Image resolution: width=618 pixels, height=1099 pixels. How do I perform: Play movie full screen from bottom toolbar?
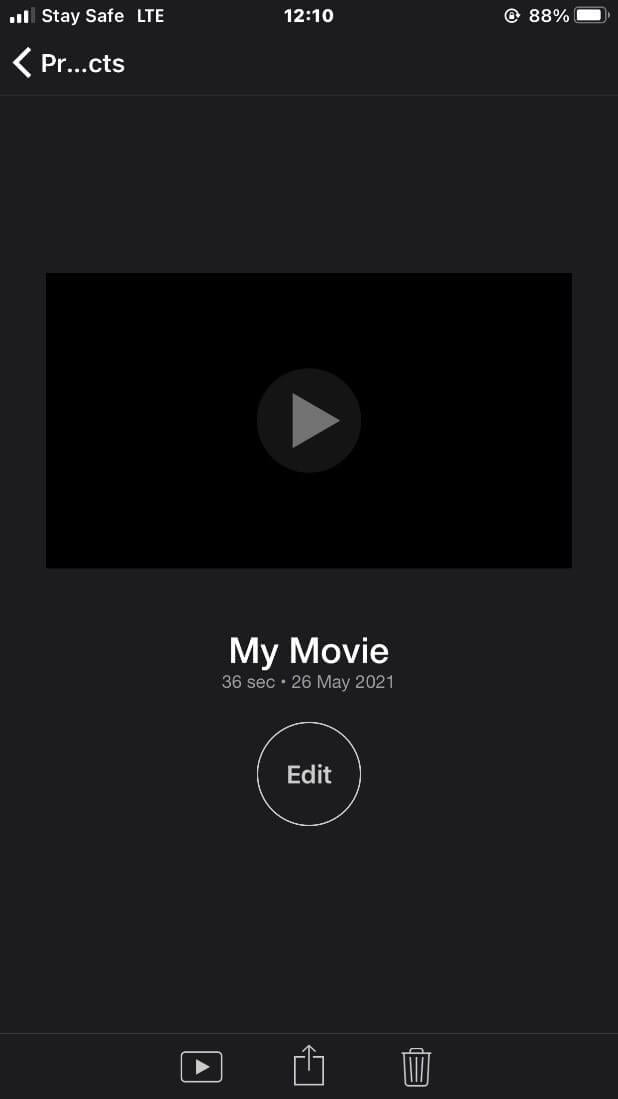(x=201, y=1066)
